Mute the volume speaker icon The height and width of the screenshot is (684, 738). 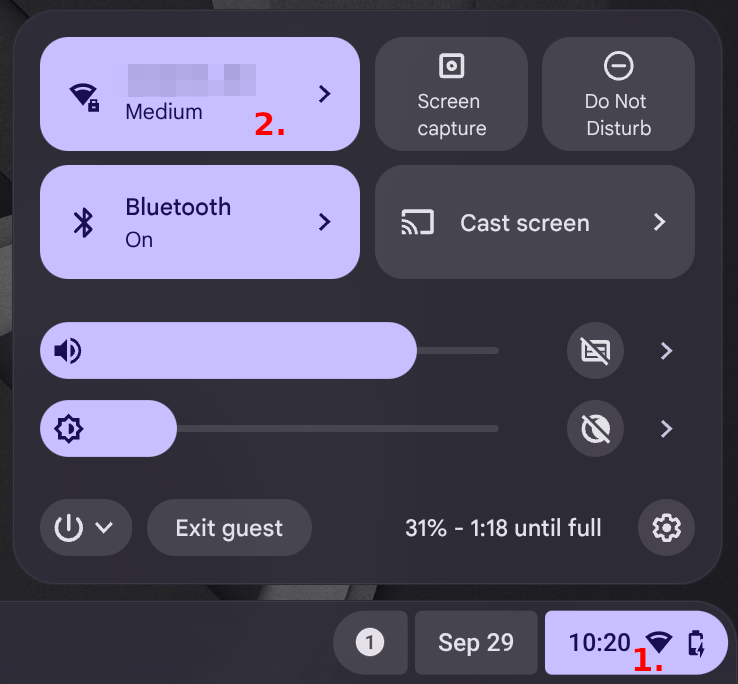click(x=68, y=351)
